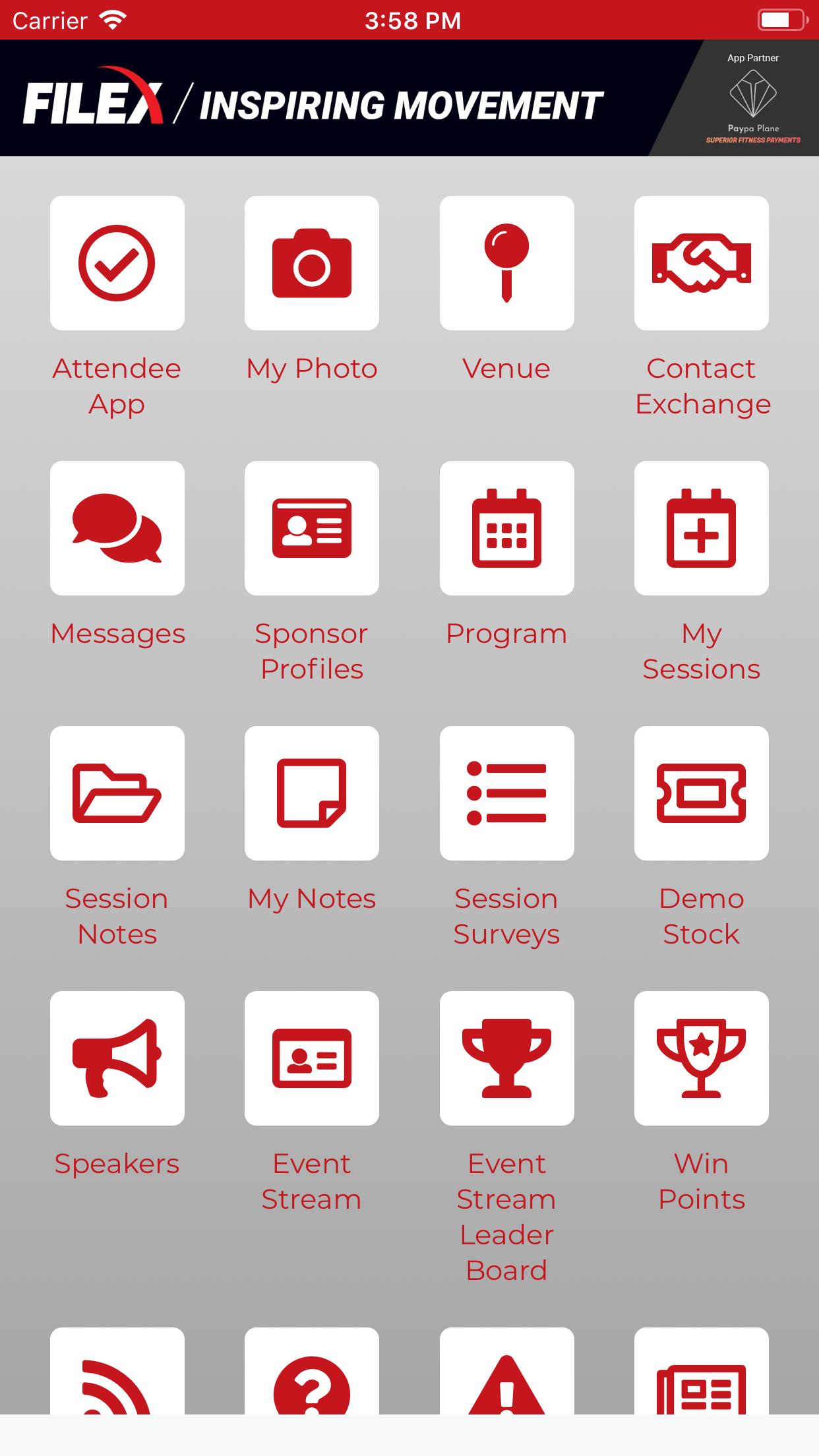View the Venue map
The height and width of the screenshot is (1456, 819).
click(x=506, y=263)
